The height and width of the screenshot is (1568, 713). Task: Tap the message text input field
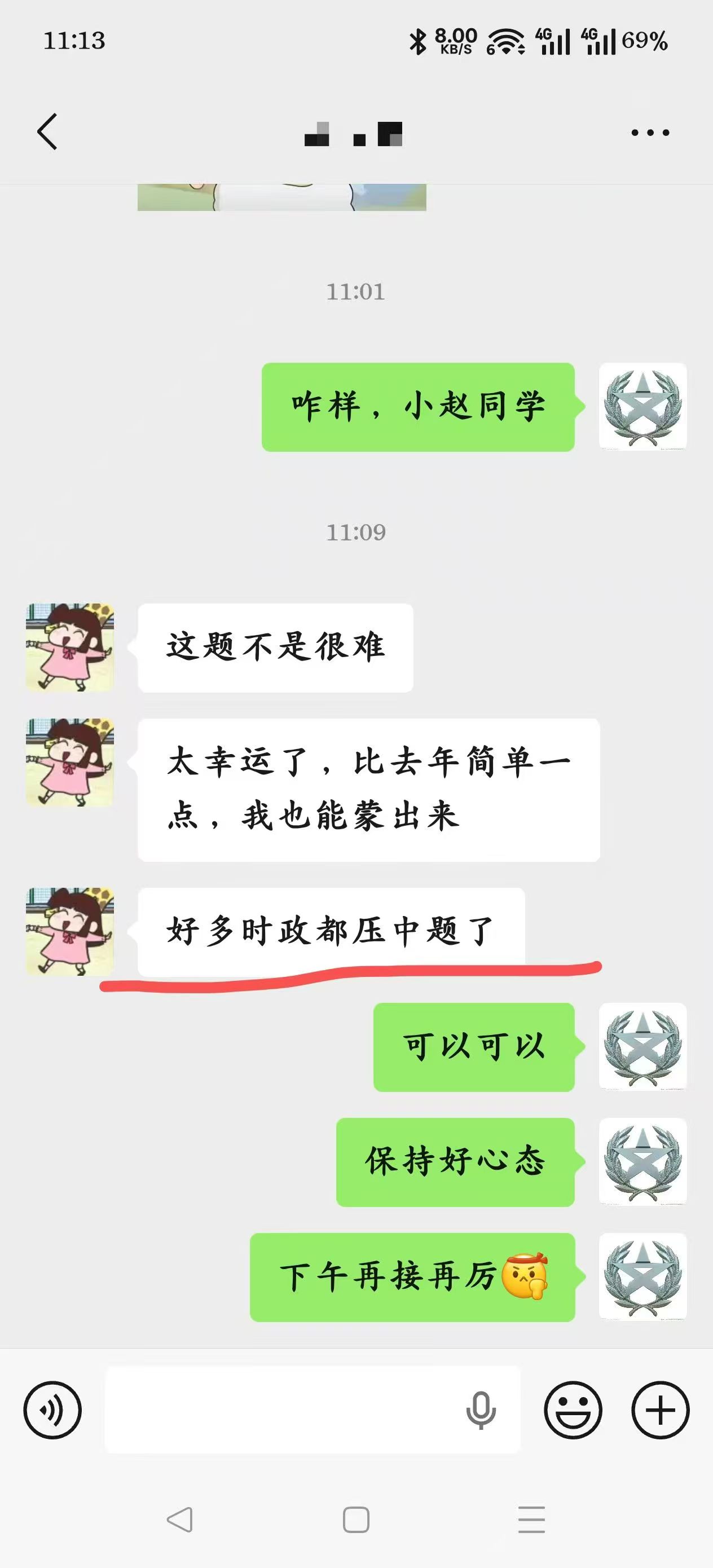point(280,1410)
